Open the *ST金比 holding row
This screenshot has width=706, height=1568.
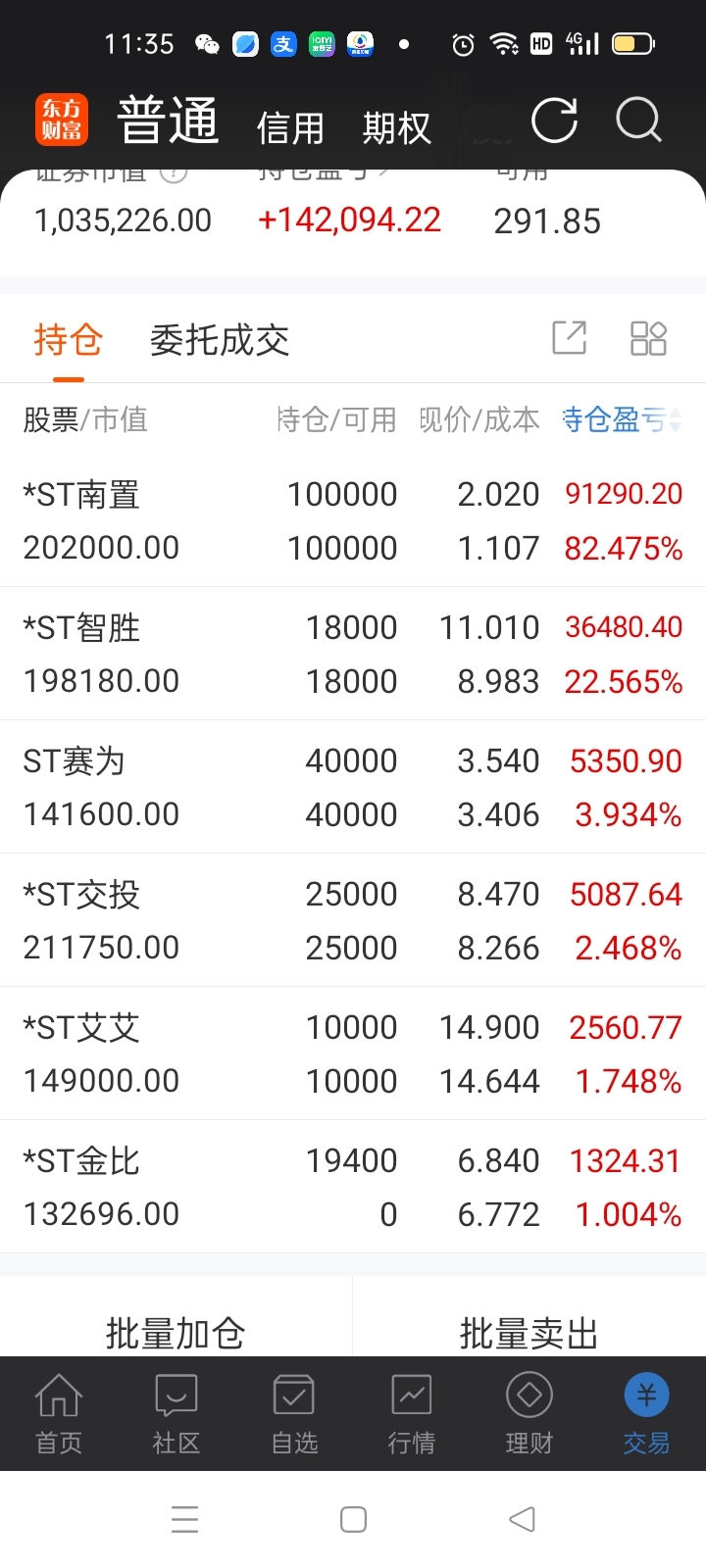point(353,1187)
